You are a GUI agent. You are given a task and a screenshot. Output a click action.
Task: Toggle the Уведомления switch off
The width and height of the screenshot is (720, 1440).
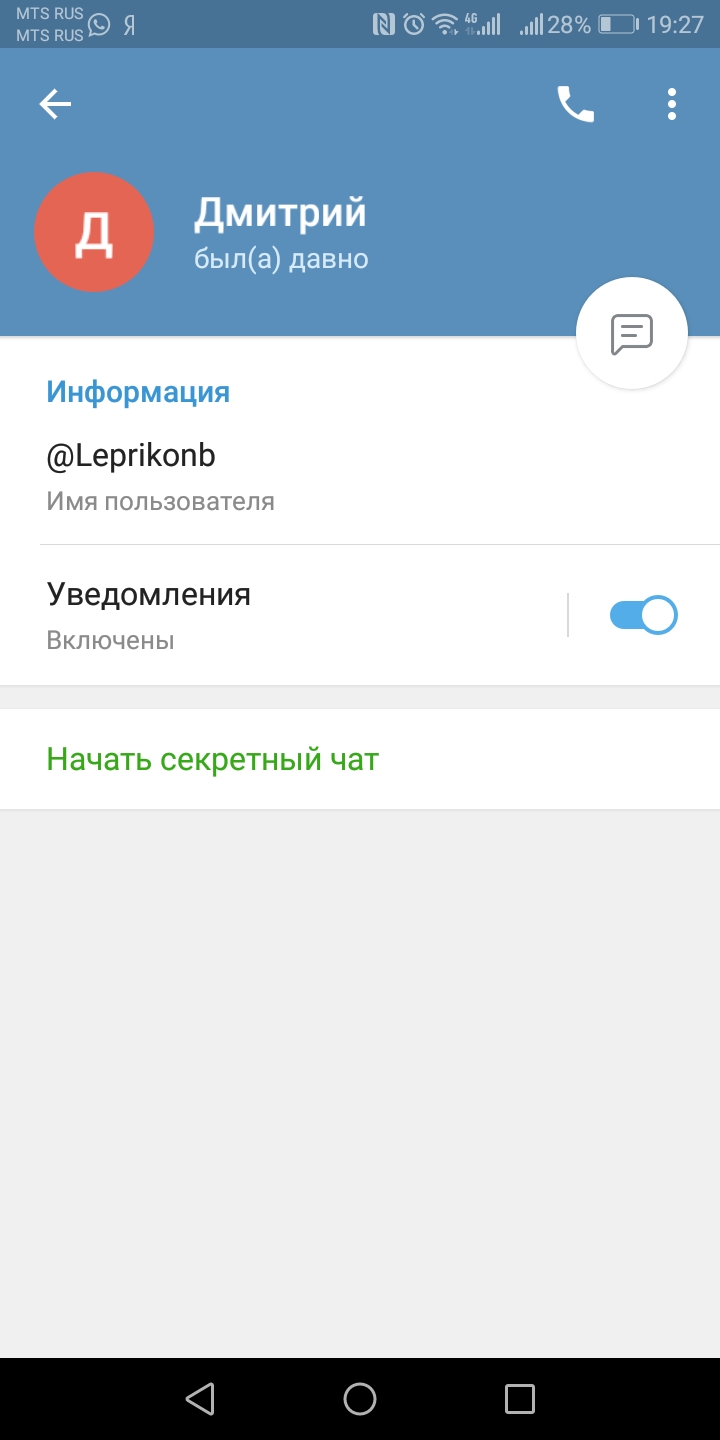coord(643,615)
